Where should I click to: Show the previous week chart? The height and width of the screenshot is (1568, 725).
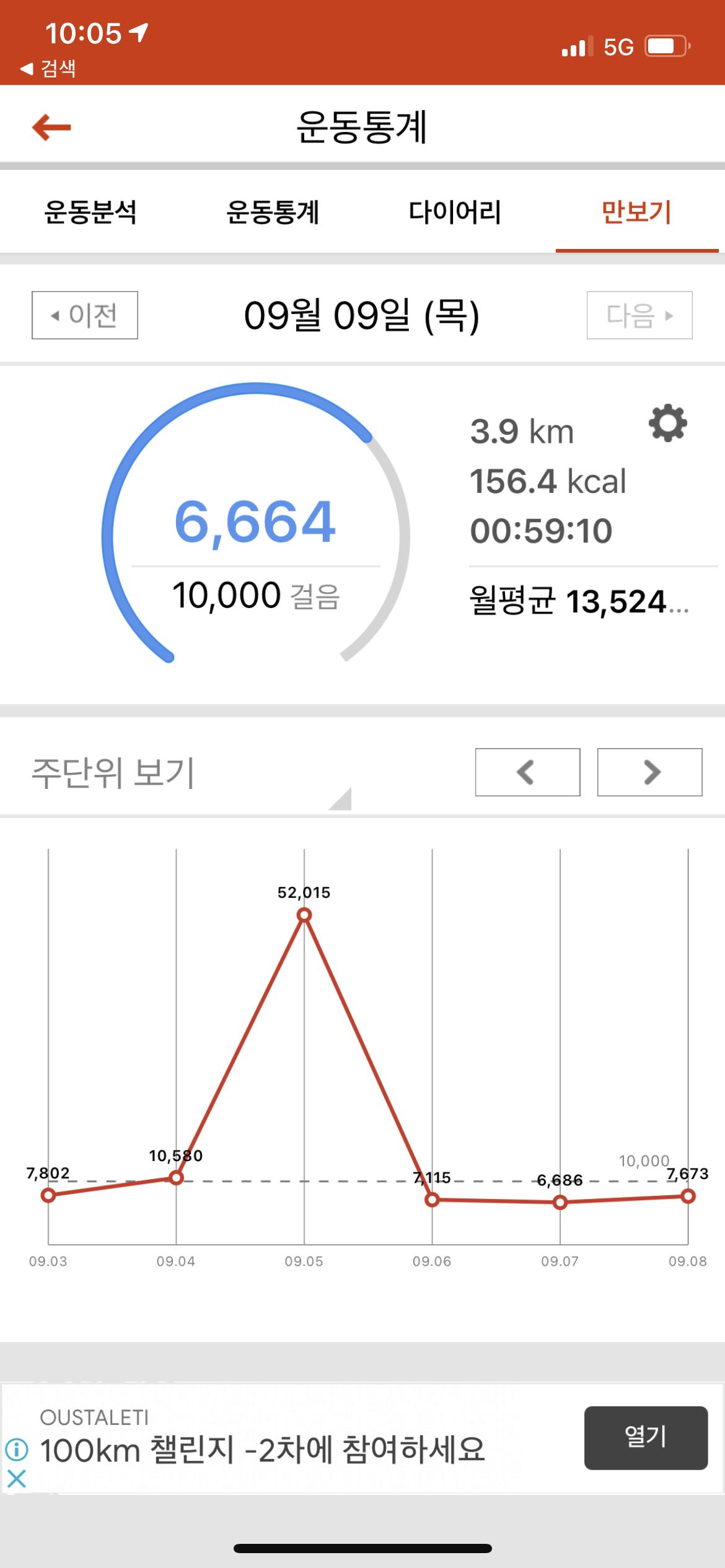pyautogui.click(x=527, y=772)
